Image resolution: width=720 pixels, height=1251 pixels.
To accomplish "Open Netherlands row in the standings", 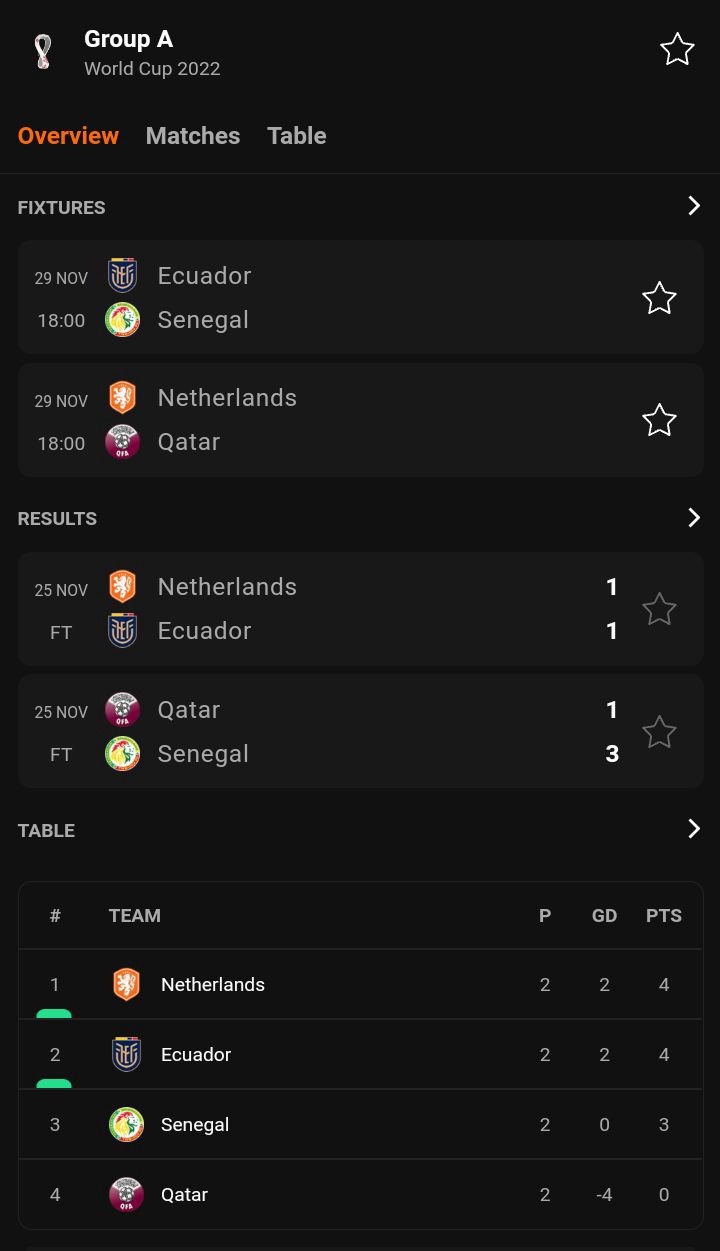I will point(361,984).
